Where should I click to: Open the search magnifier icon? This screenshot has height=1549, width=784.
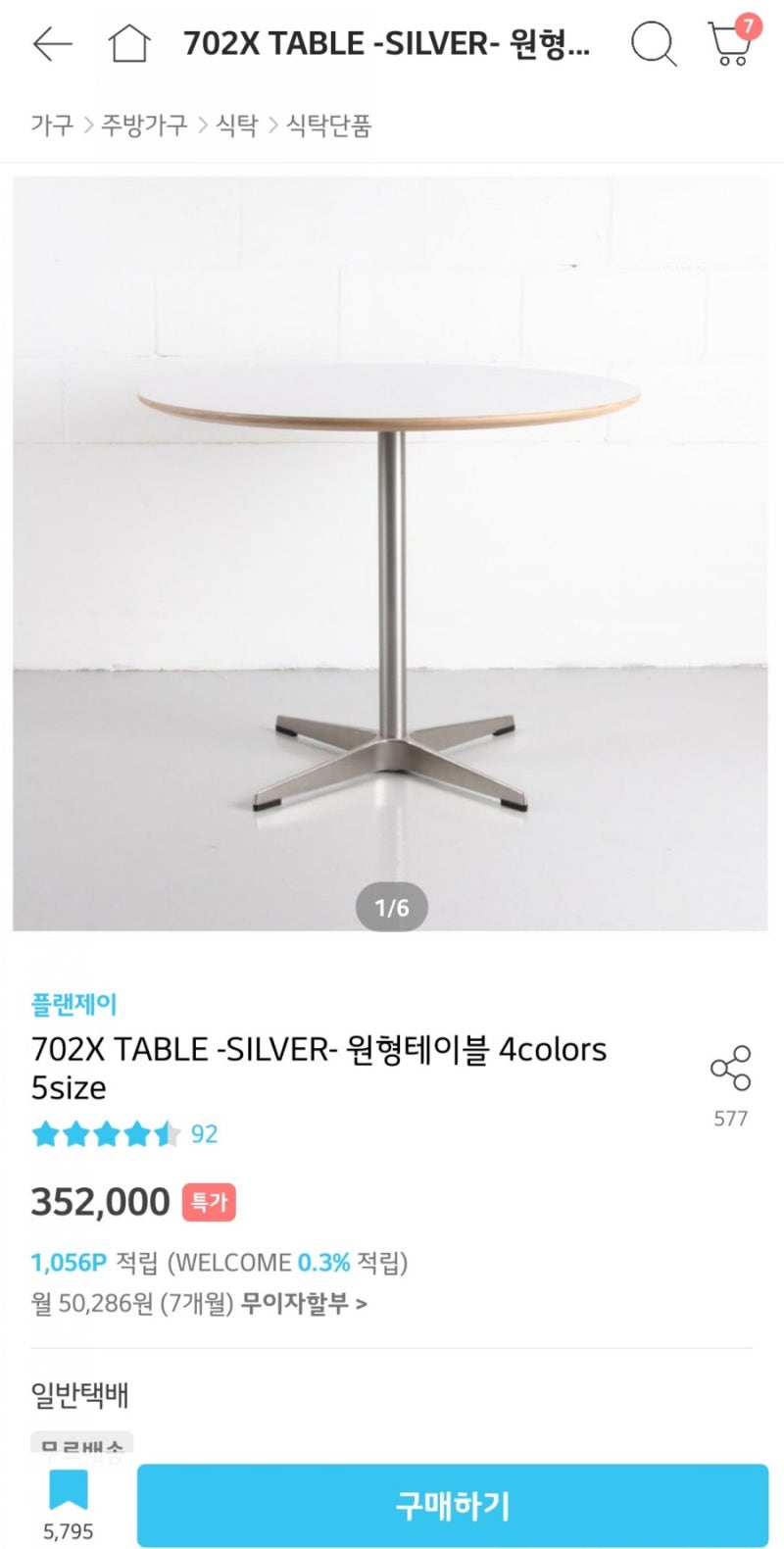pos(653,44)
